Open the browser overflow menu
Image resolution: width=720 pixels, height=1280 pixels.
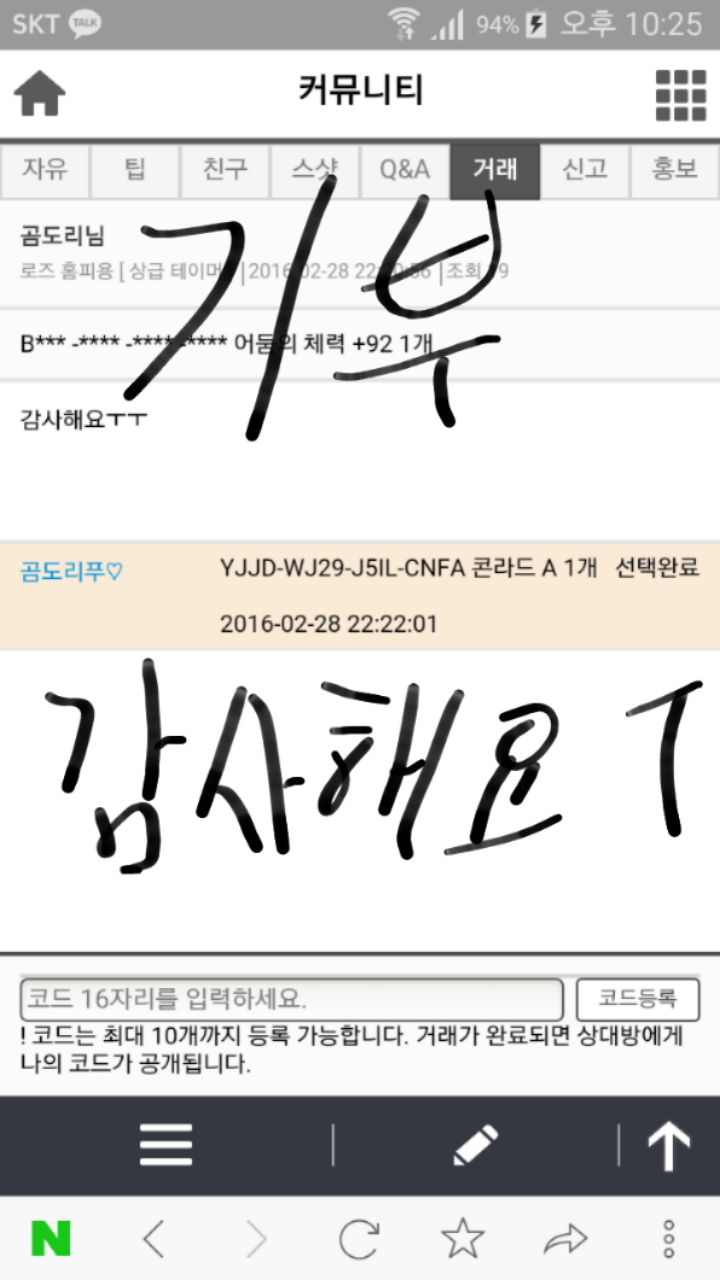[x=669, y=1239]
